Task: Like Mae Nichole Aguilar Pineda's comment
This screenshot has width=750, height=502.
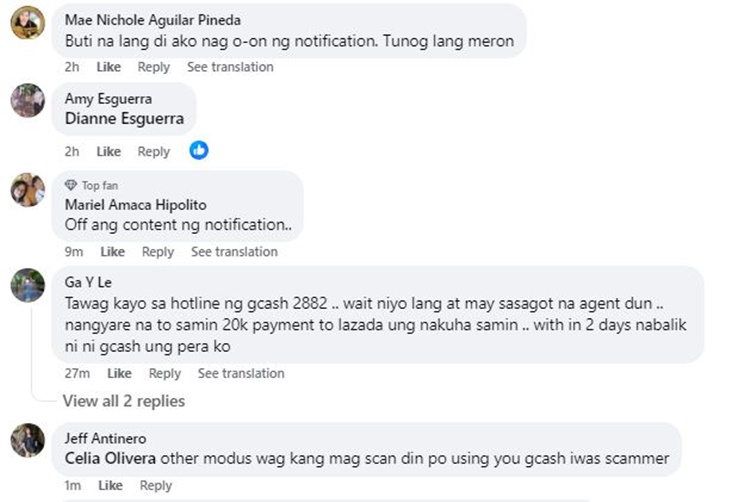Action: pyautogui.click(x=108, y=67)
